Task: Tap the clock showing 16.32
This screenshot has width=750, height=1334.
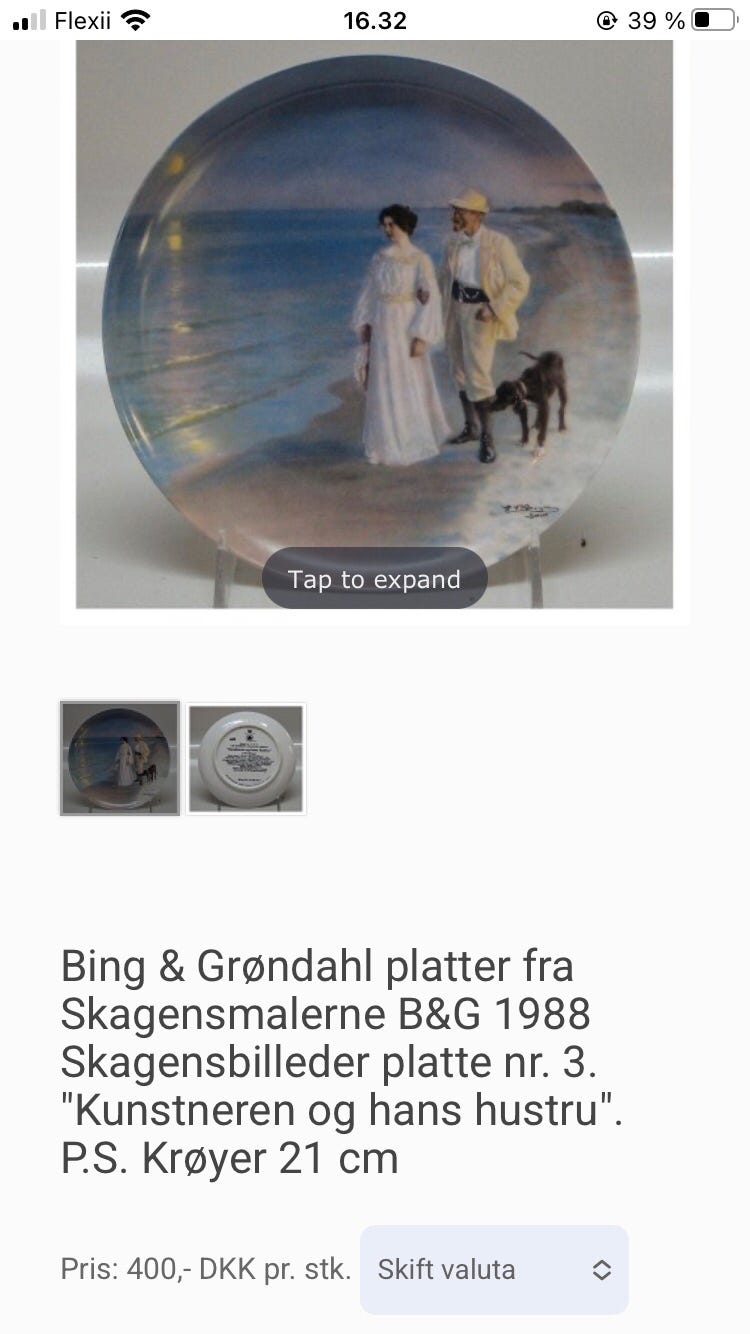Action: point(374,18)
